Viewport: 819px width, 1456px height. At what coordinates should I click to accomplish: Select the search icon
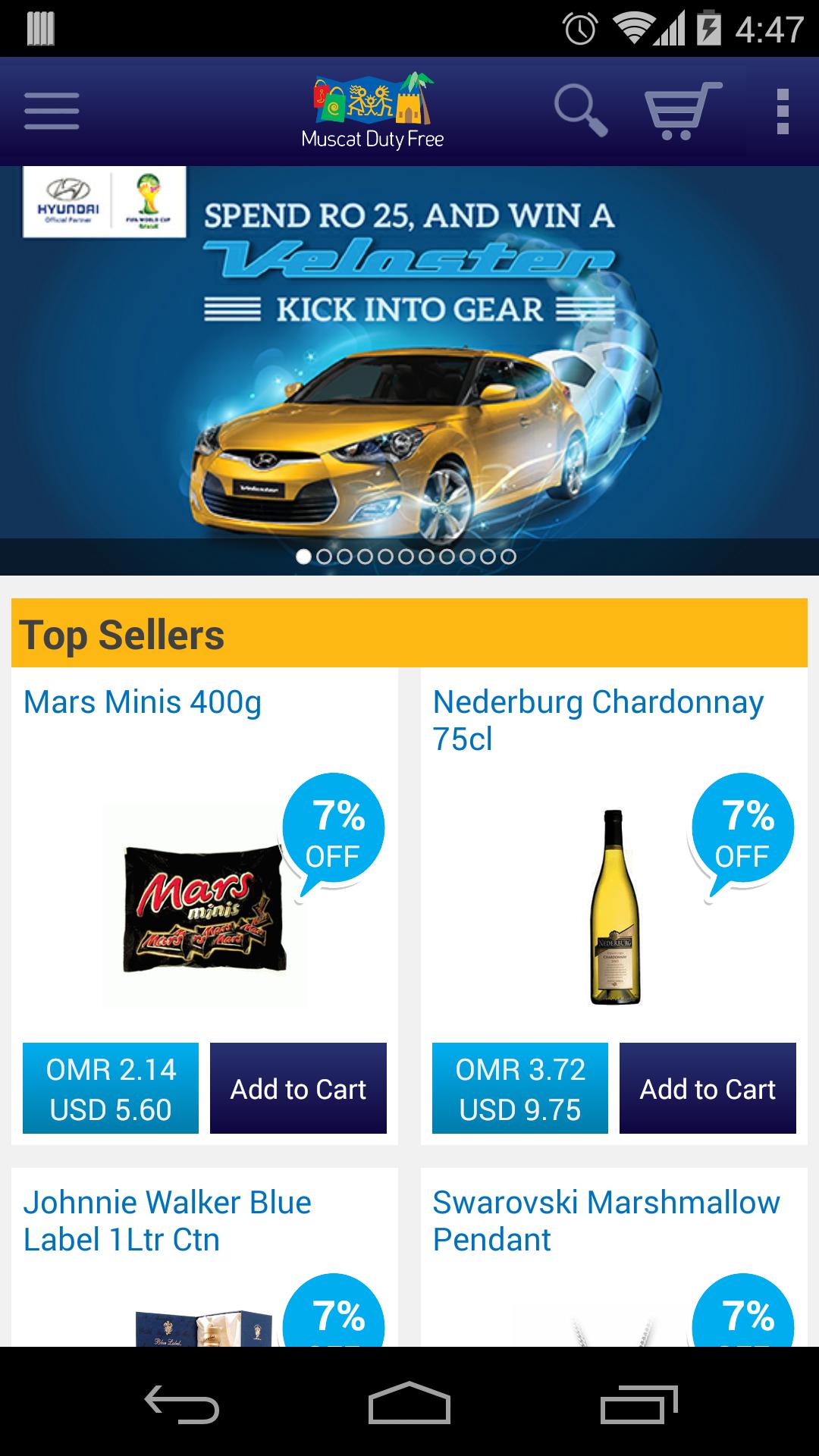(x=581, y=111)
